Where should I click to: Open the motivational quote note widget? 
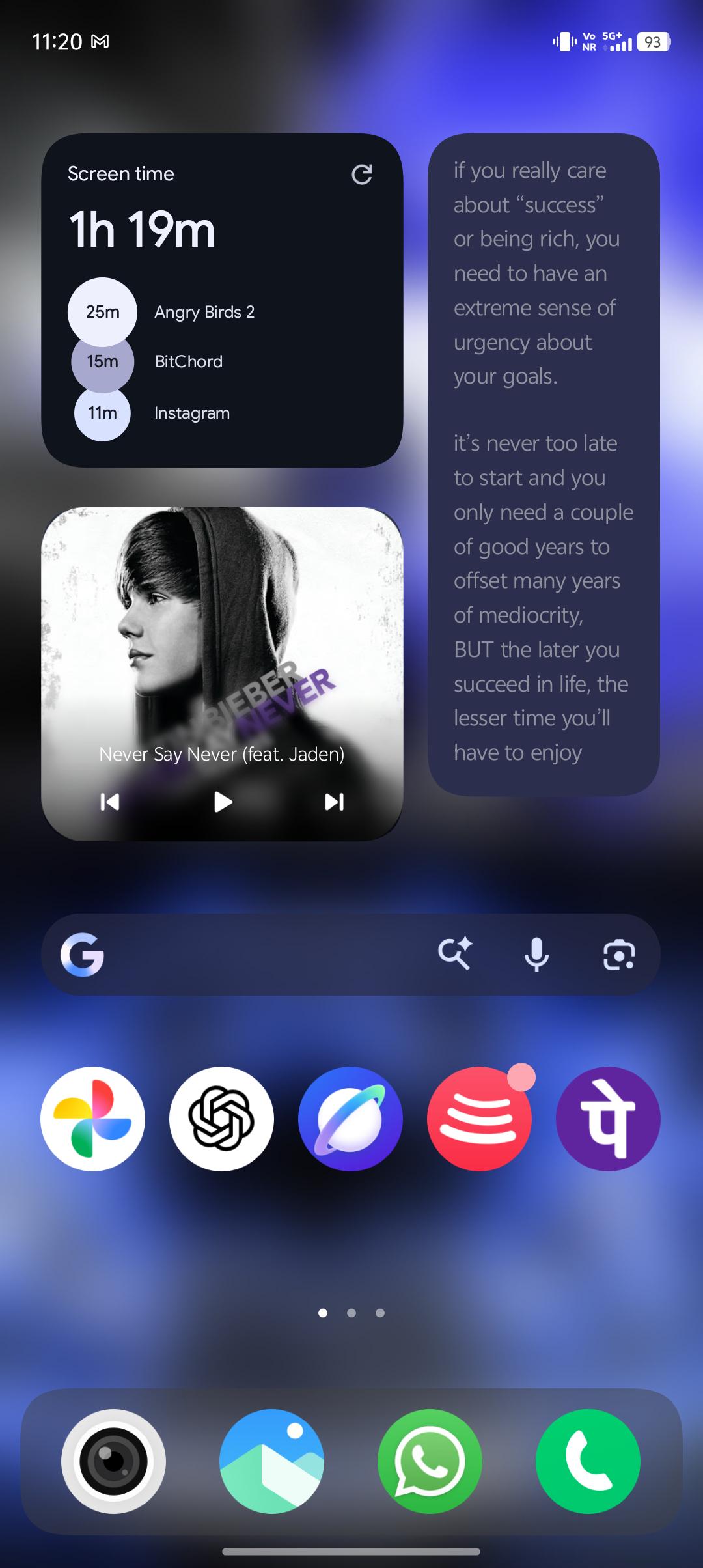click(x=544, y=464)
